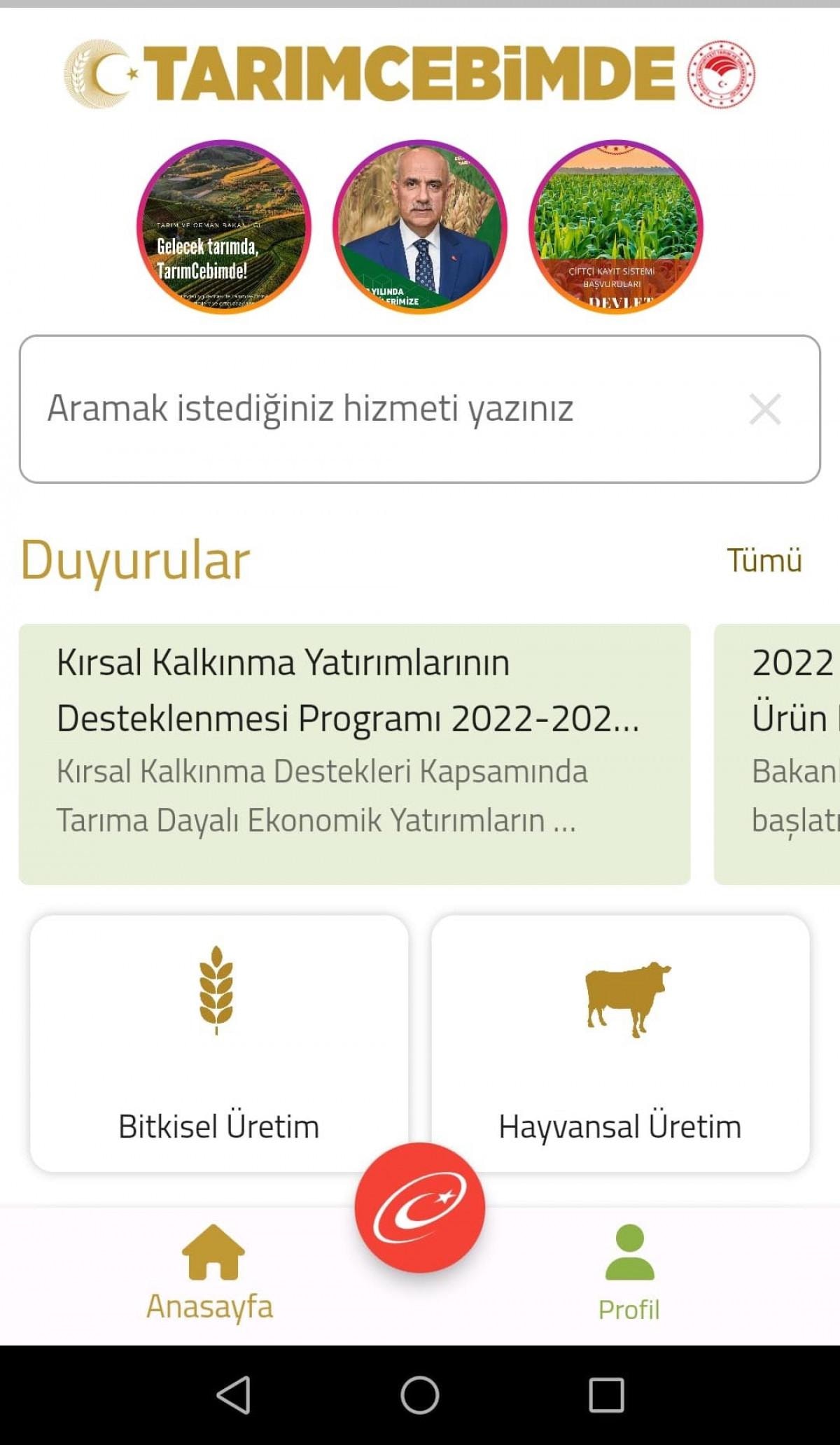Image resolution: width=840 pixels, height=1445 pixels.
Task: Show all announcements via Tümü
Action: [x=764, y=560]
